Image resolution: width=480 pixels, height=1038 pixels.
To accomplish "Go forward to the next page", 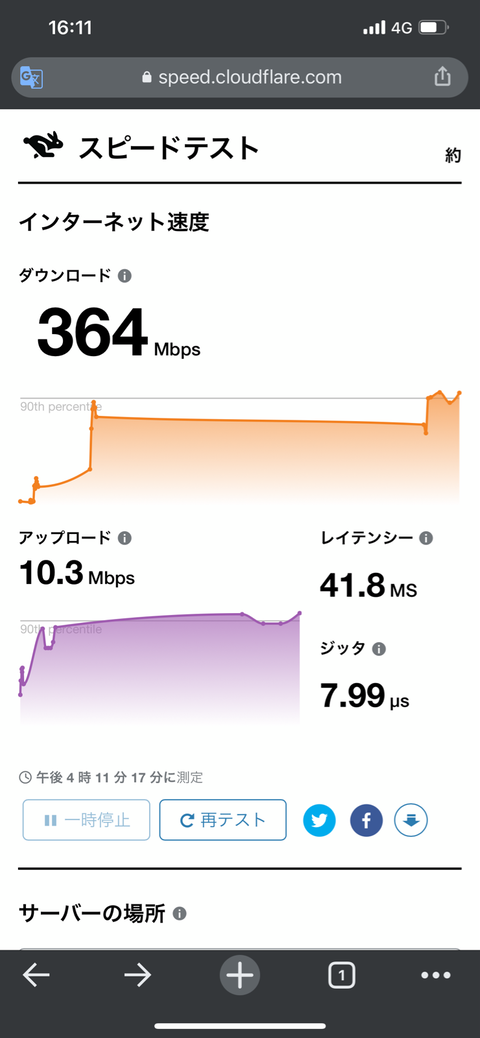I will 138,975.
